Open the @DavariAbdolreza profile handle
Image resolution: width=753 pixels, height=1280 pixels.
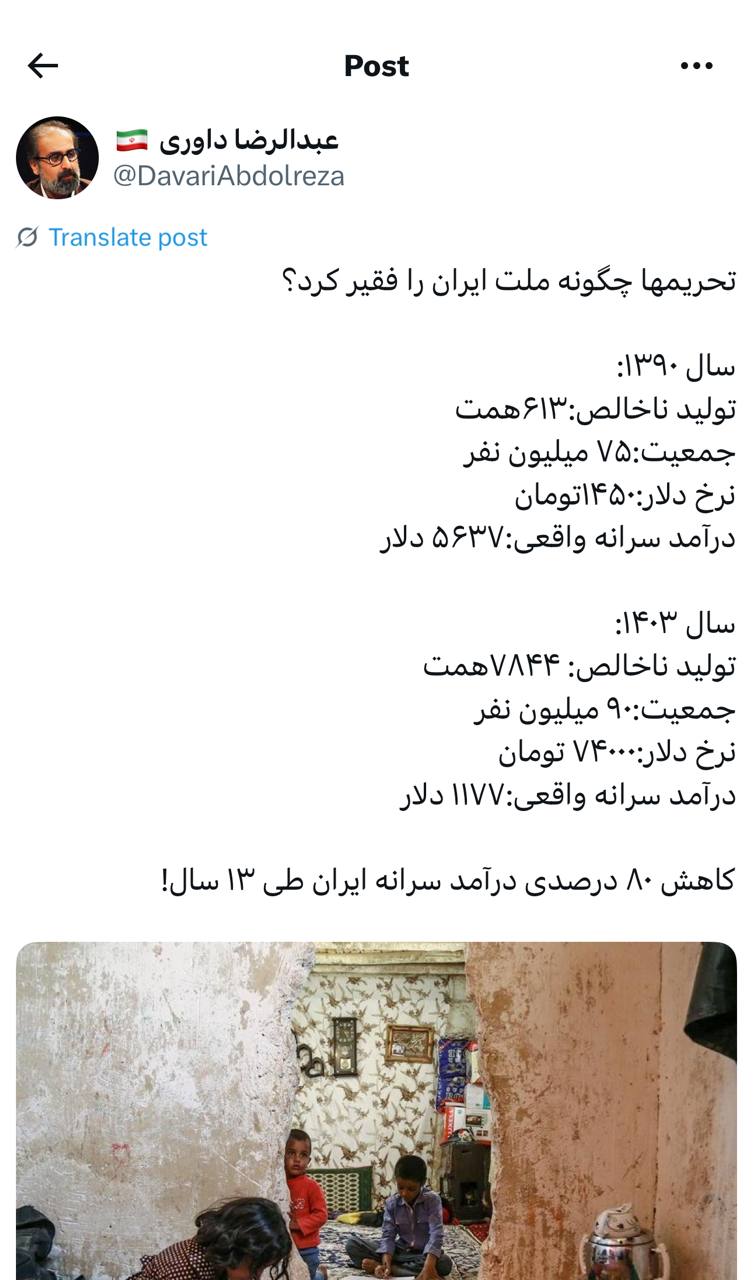228,176
